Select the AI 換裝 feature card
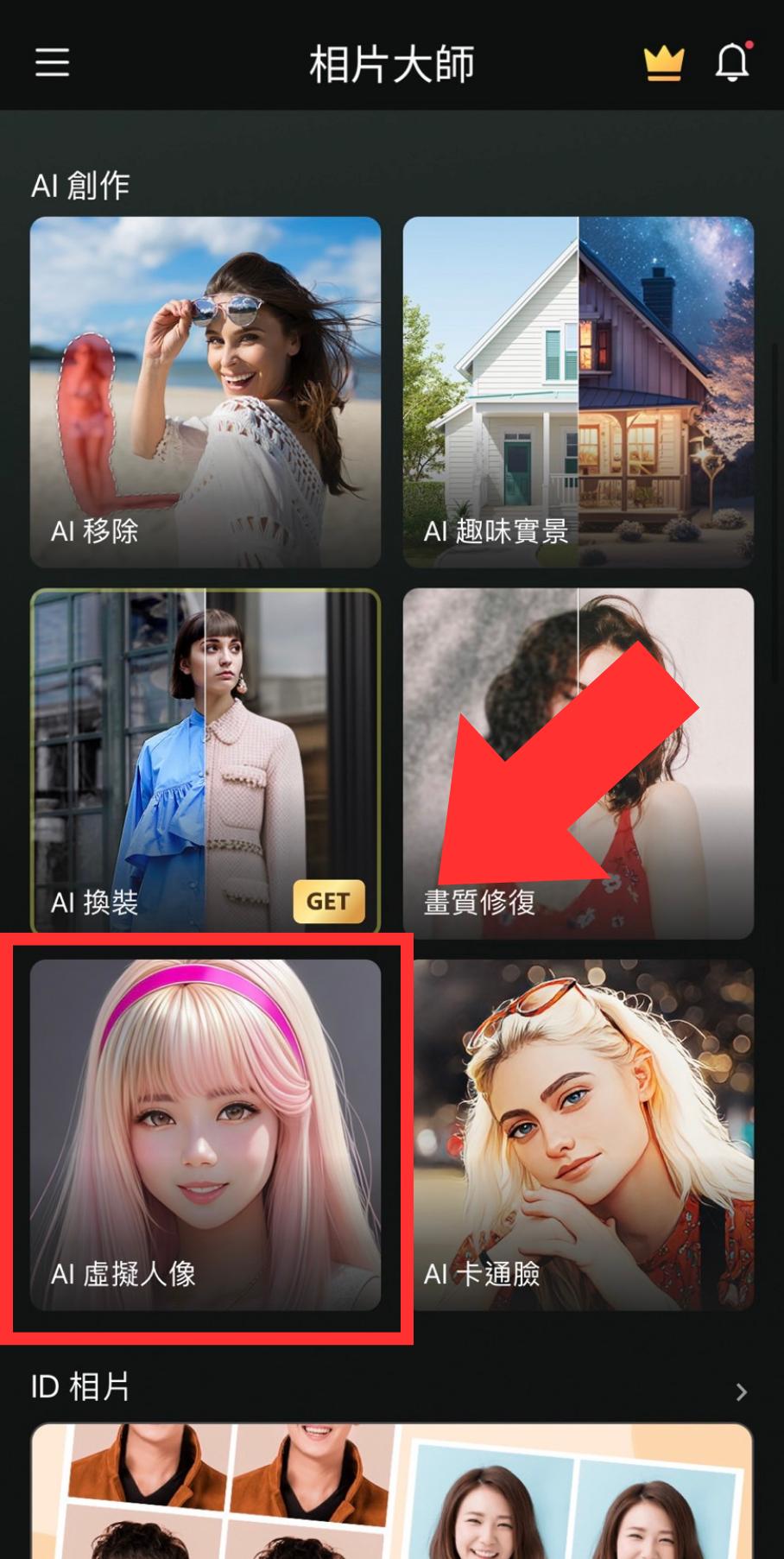Screen dimensions: 784x1559 pos(205,764)
